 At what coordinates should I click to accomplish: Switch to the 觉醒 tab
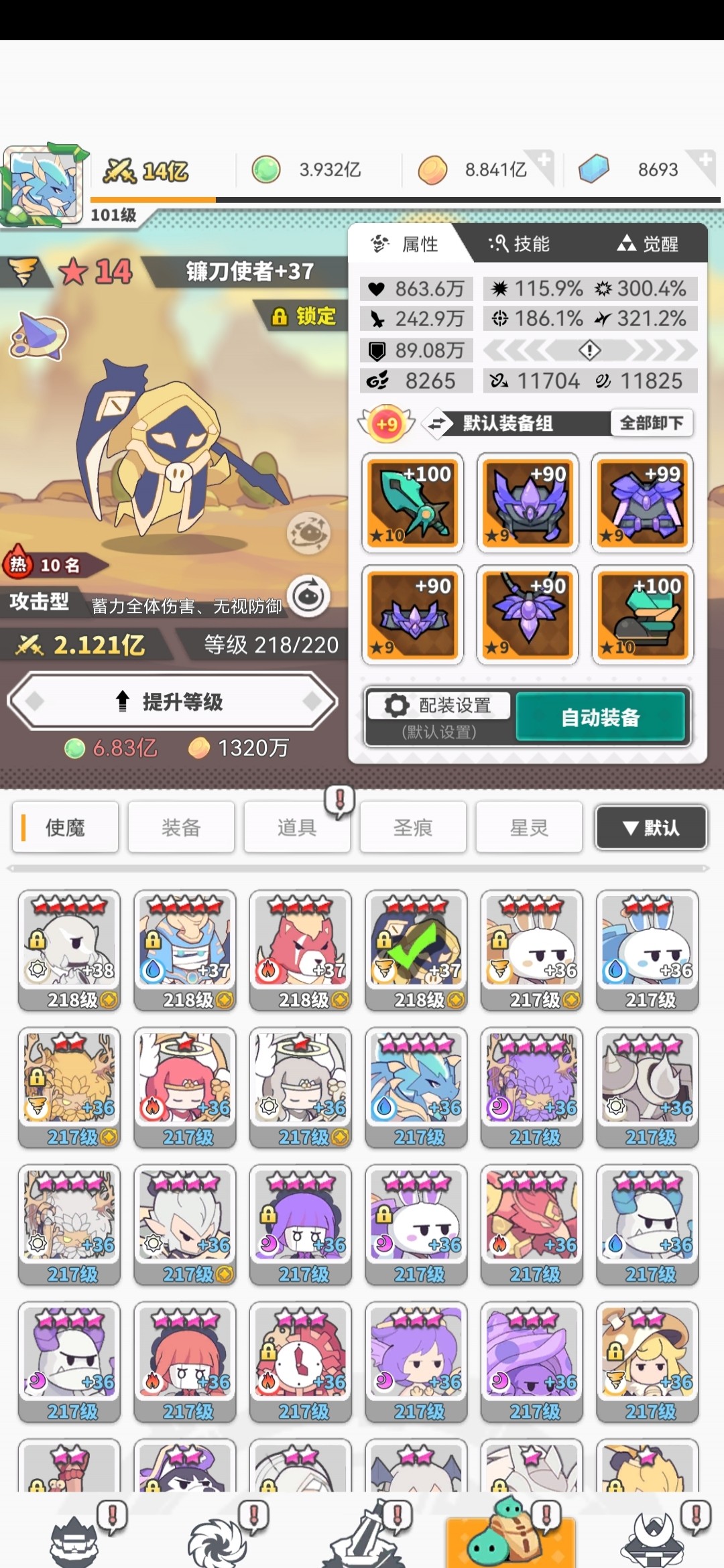point(648,244)
